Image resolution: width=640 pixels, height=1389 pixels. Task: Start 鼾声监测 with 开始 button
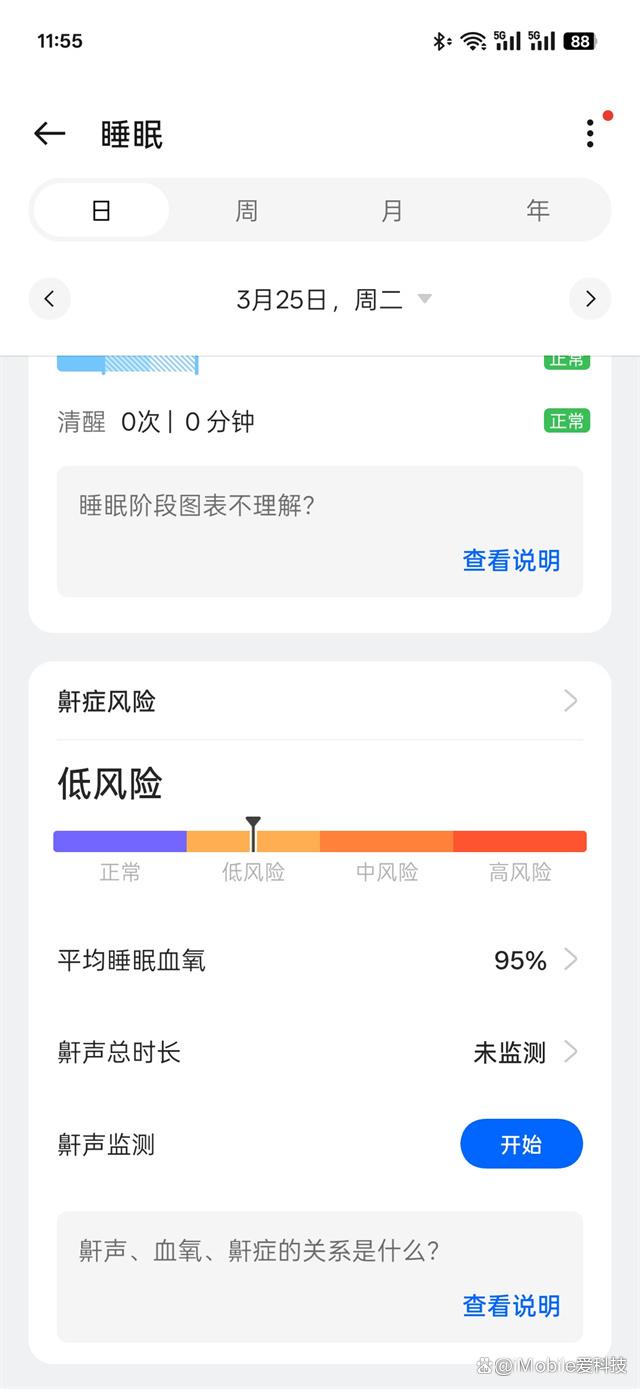point(521,1144)
